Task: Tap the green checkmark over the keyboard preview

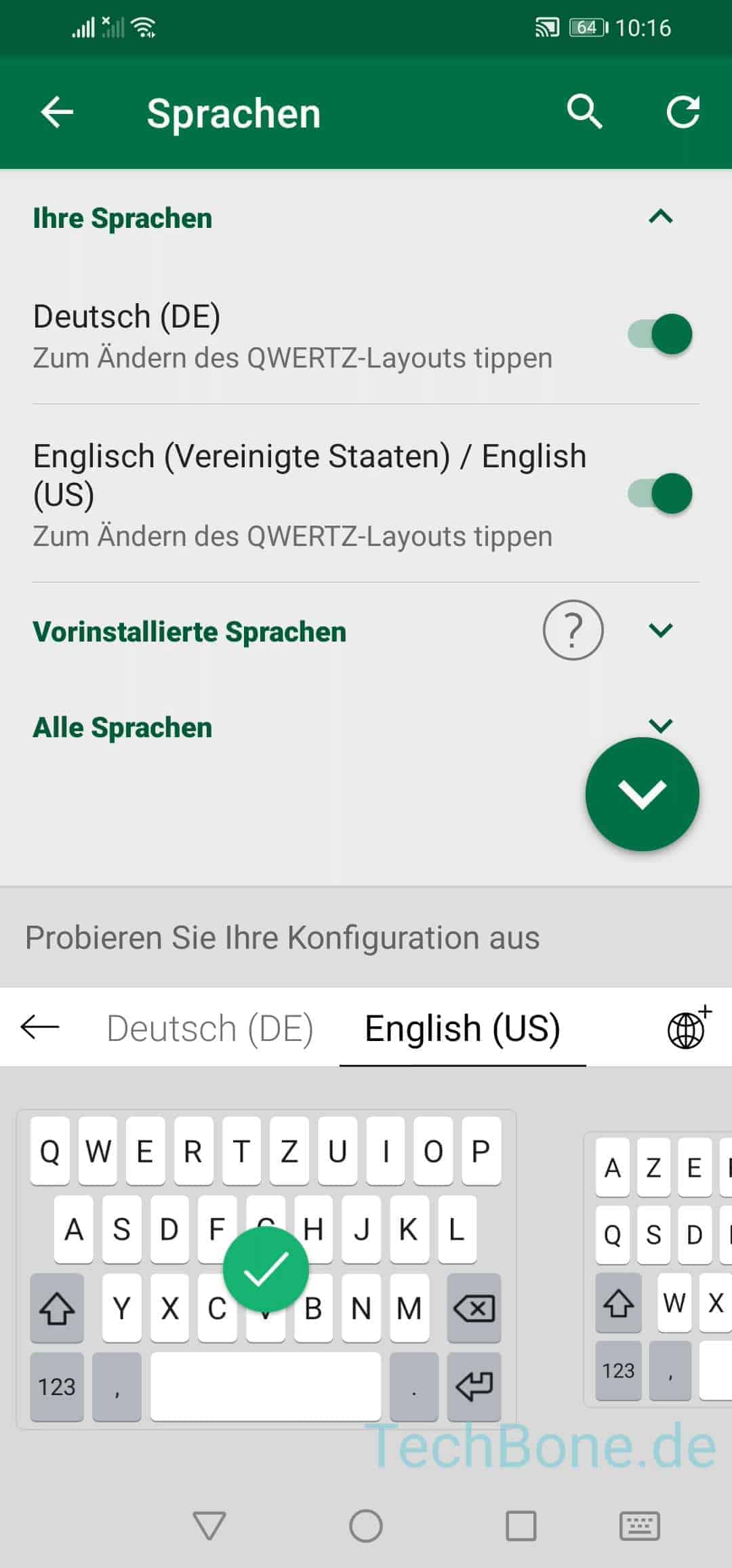Action: pyautogui.click(x=266, y=1268)
